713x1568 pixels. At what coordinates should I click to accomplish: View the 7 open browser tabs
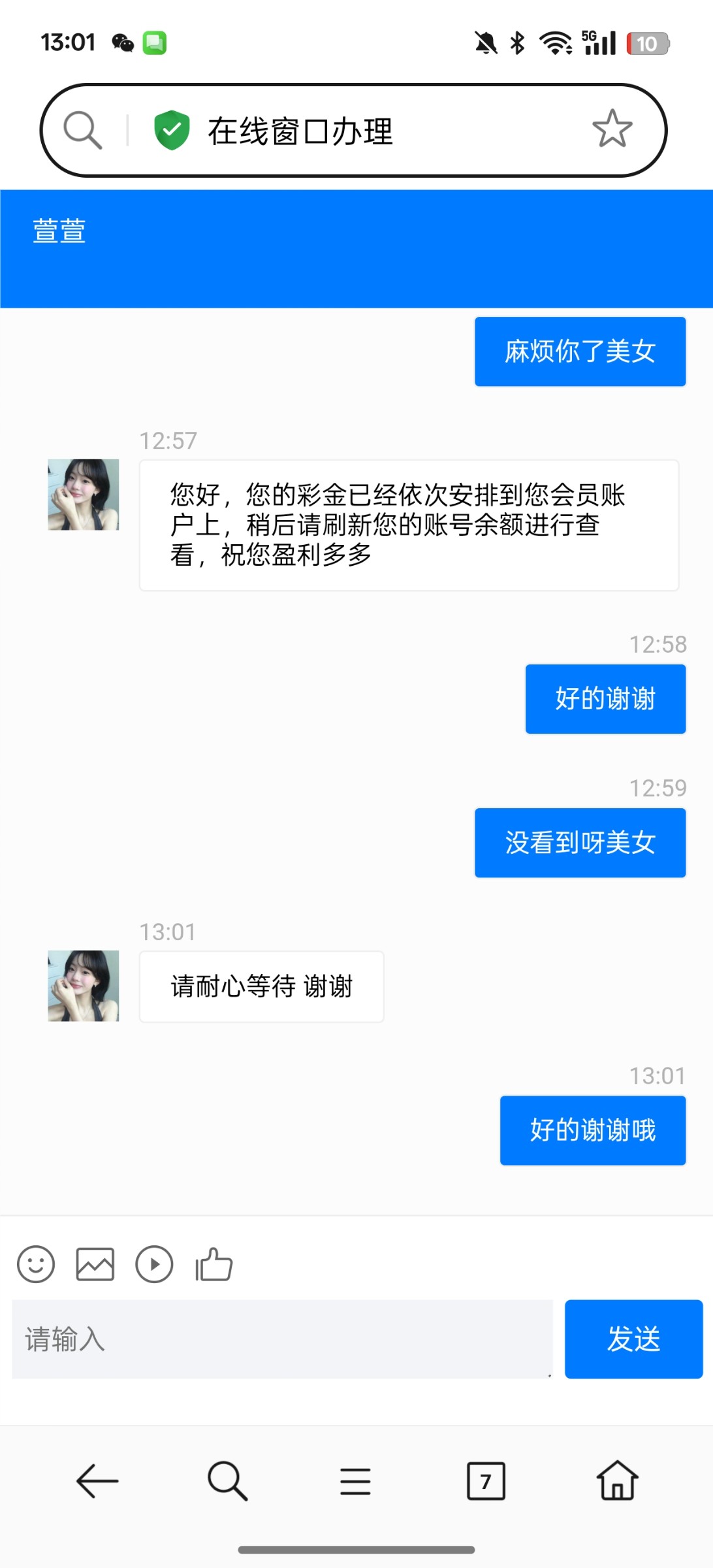[x=486, y=1480]
